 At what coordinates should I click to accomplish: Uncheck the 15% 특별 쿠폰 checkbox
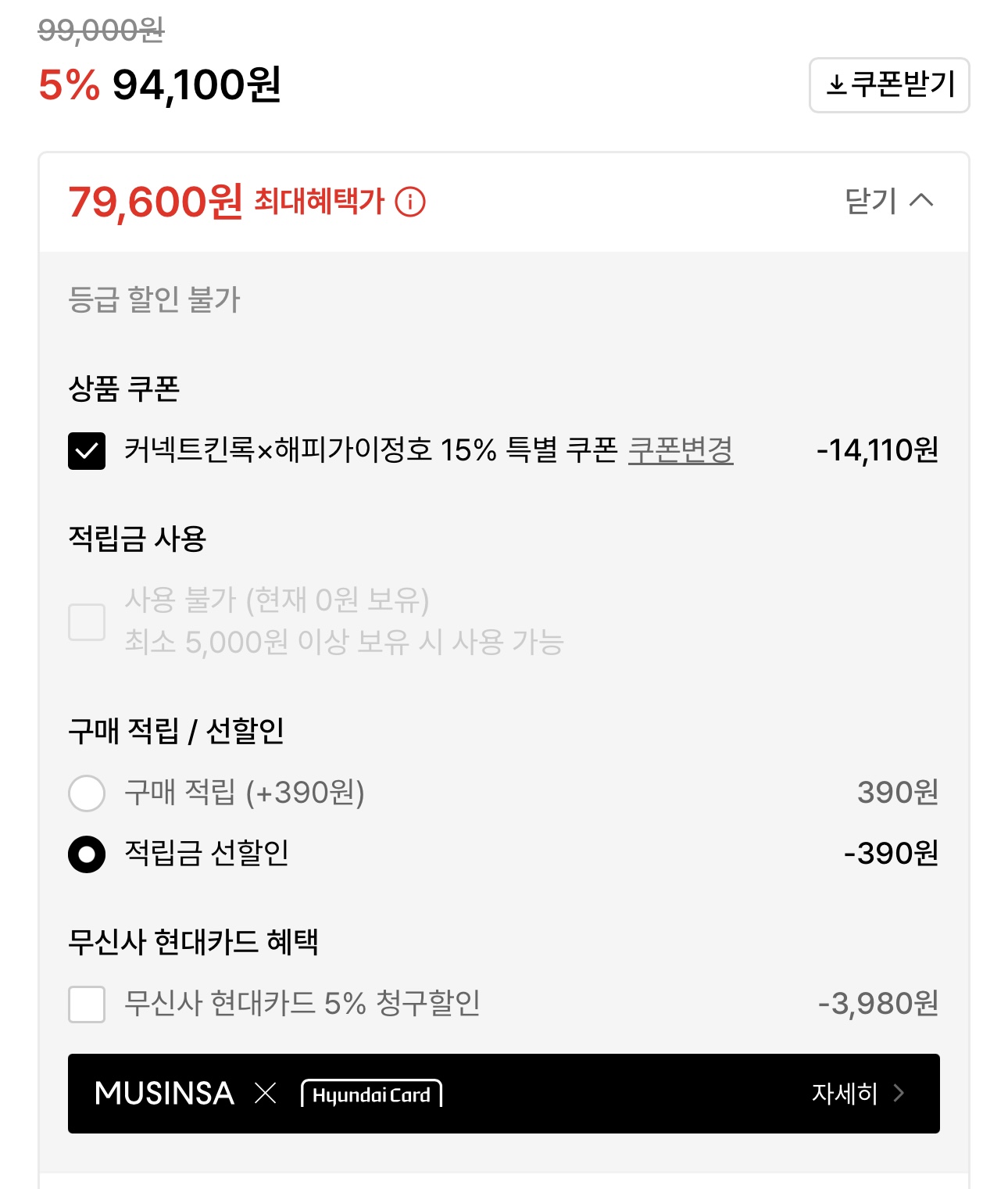click(87, 451)
